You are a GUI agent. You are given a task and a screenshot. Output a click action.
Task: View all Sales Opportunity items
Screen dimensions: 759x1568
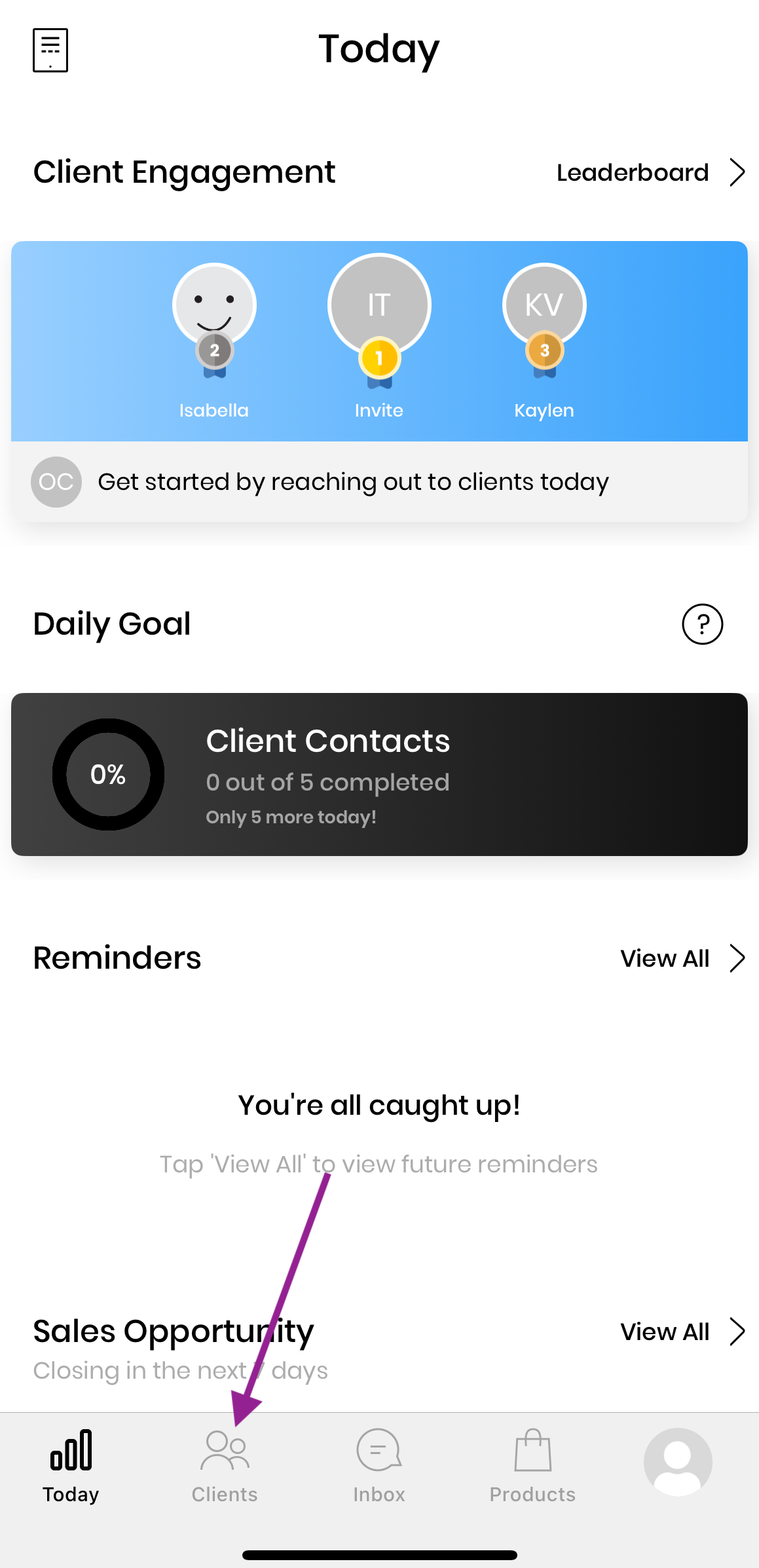pyautogui.click(x=681, y=1332)
